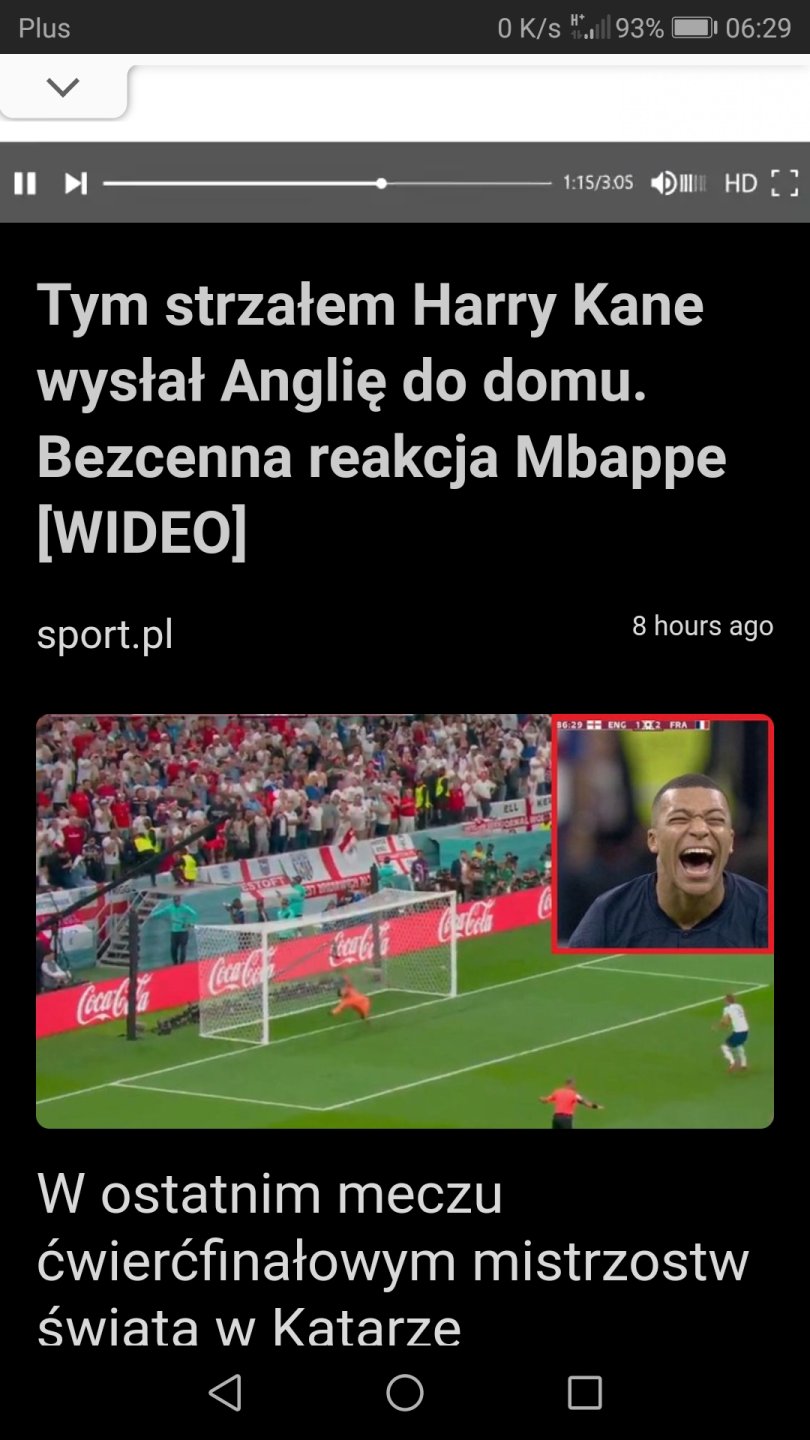Return to the home screen
The image size is (810, 1440).
point(405,1392)
